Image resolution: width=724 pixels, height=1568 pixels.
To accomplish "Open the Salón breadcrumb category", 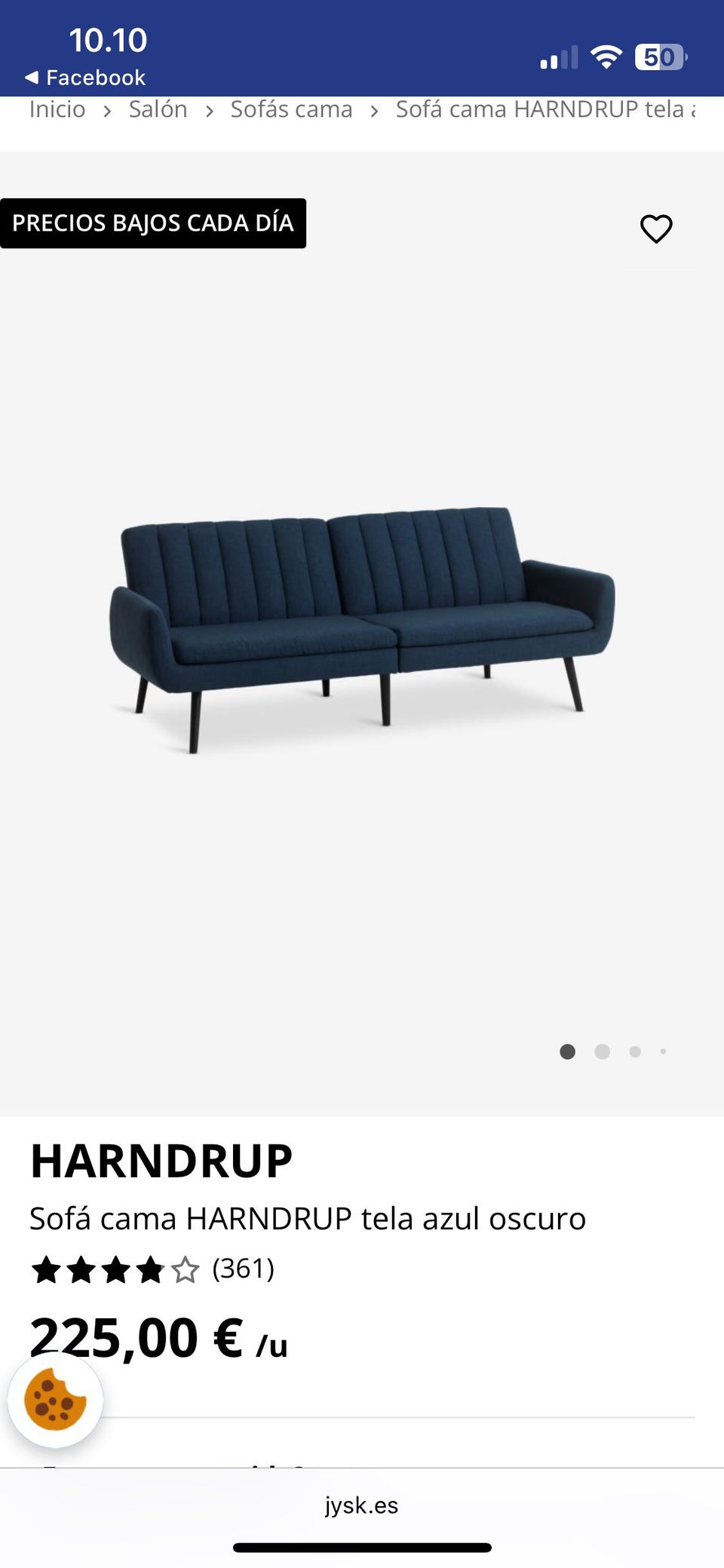I will (x=158, y=110).
